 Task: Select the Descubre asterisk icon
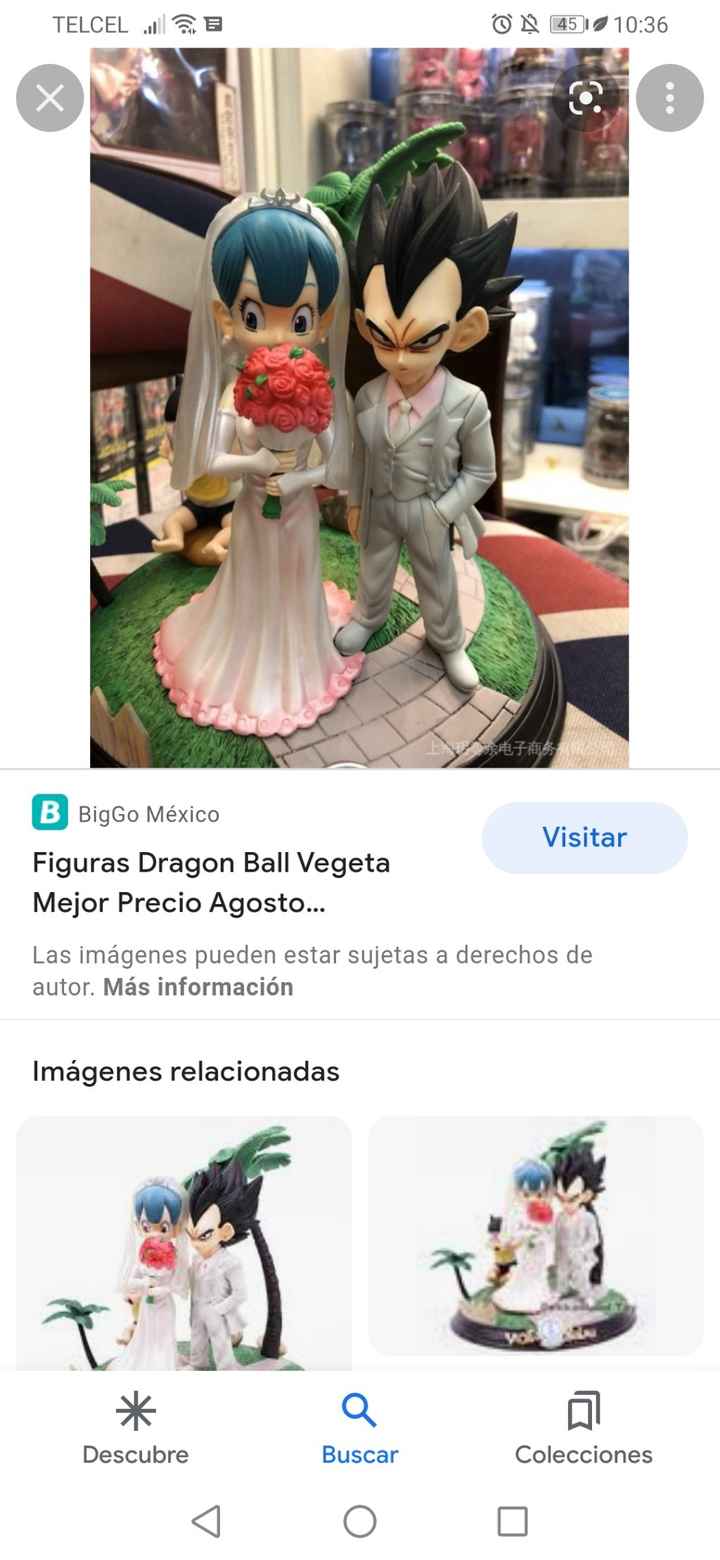click(135, 1412)
